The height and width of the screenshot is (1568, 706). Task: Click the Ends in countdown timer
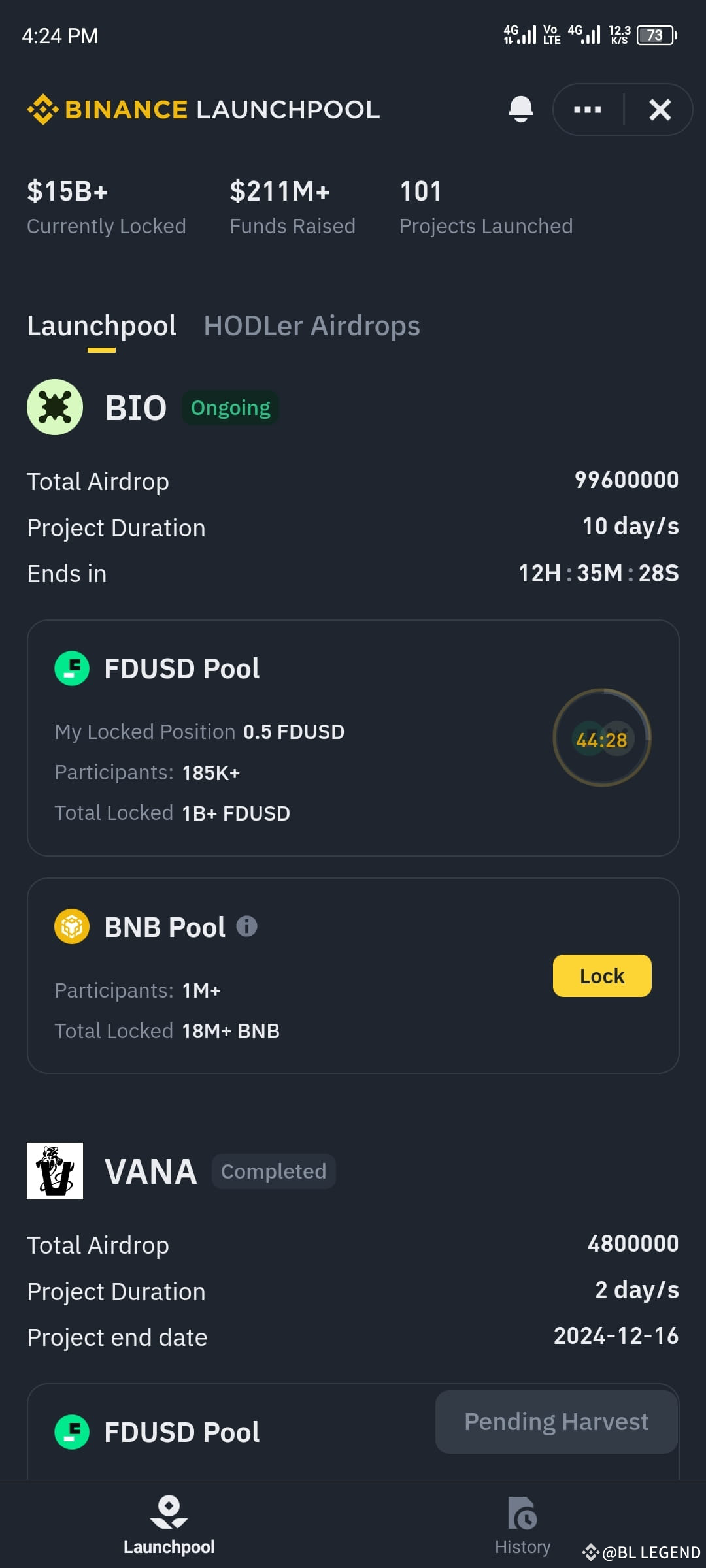point(596,573)
